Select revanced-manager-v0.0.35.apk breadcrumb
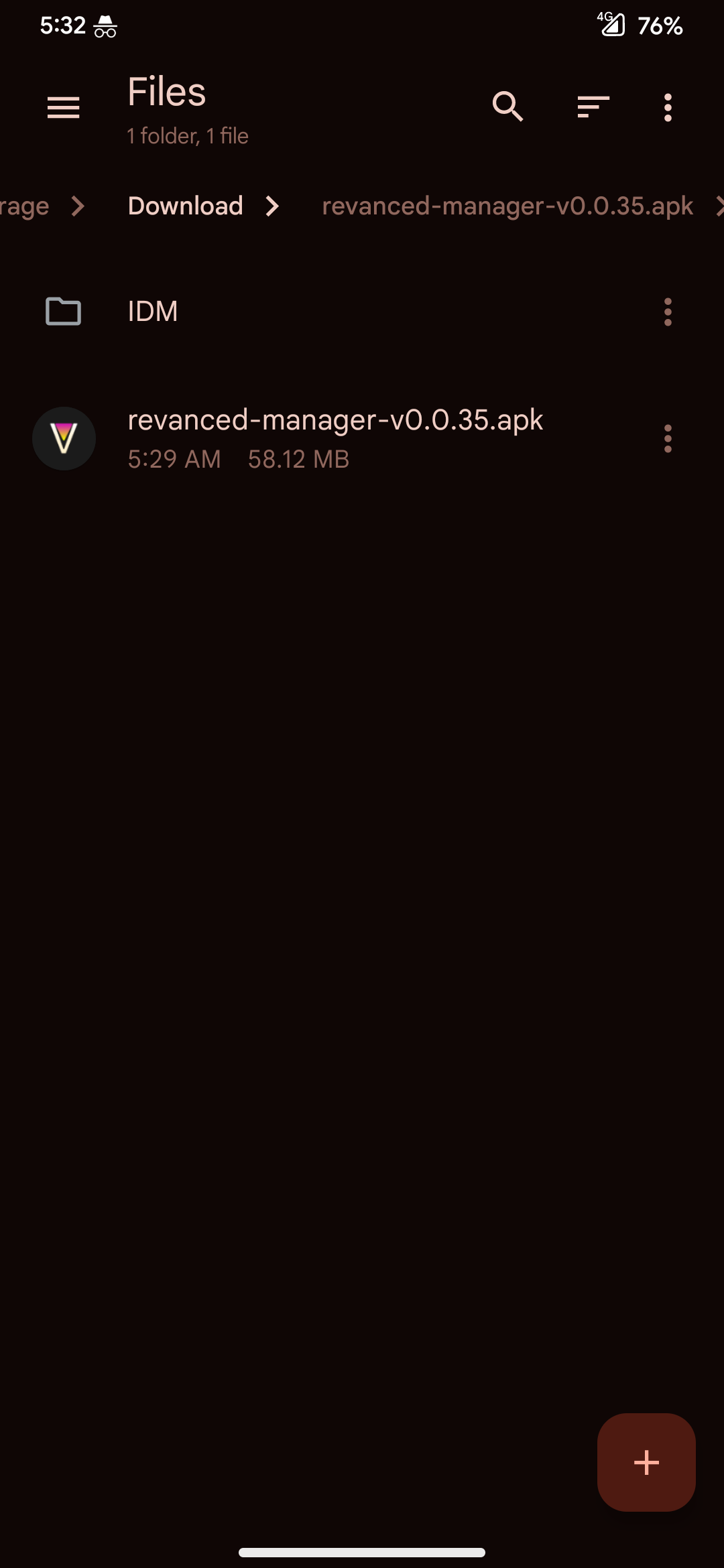Image resolution: width=724 pixels, height=1568 pixels. point(507,206)
